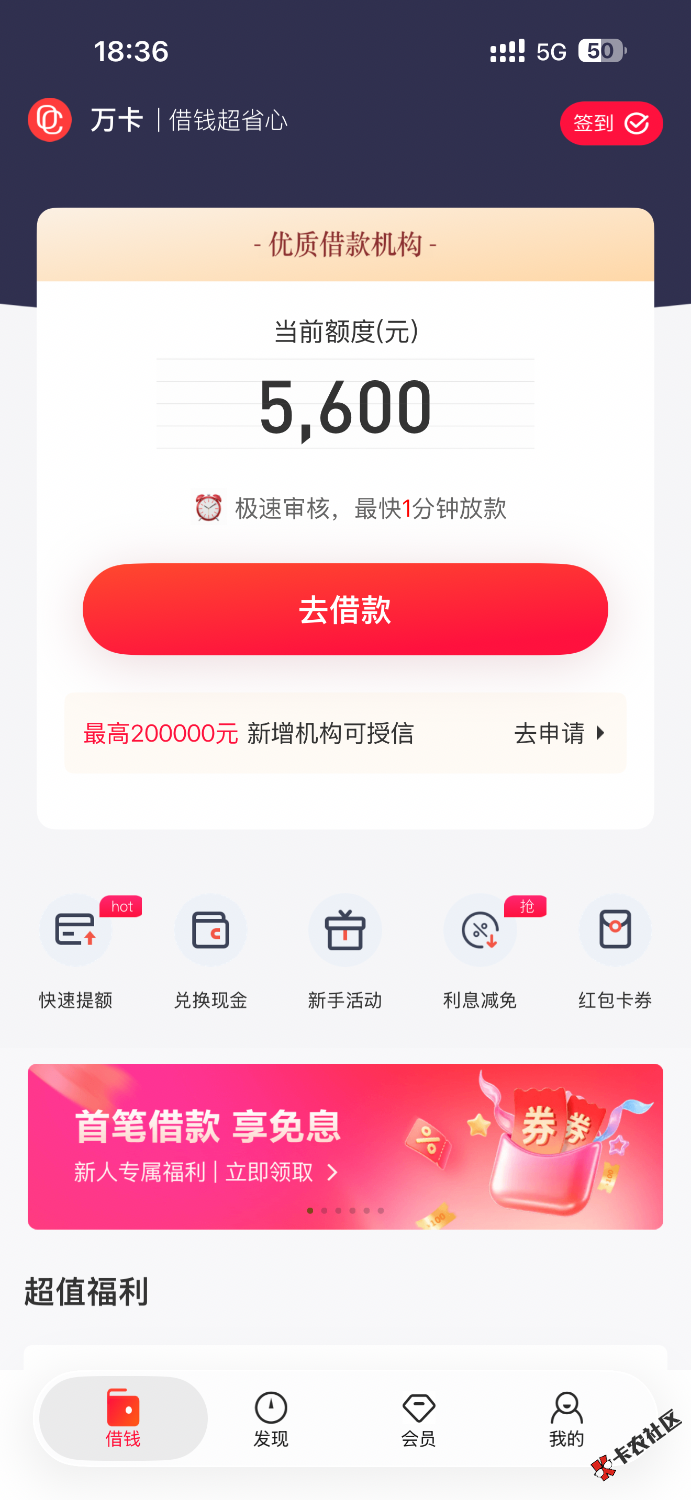The image size is (691, 1500).
Task: Open 利息减免 shortcut
Action: click(480, 951)
